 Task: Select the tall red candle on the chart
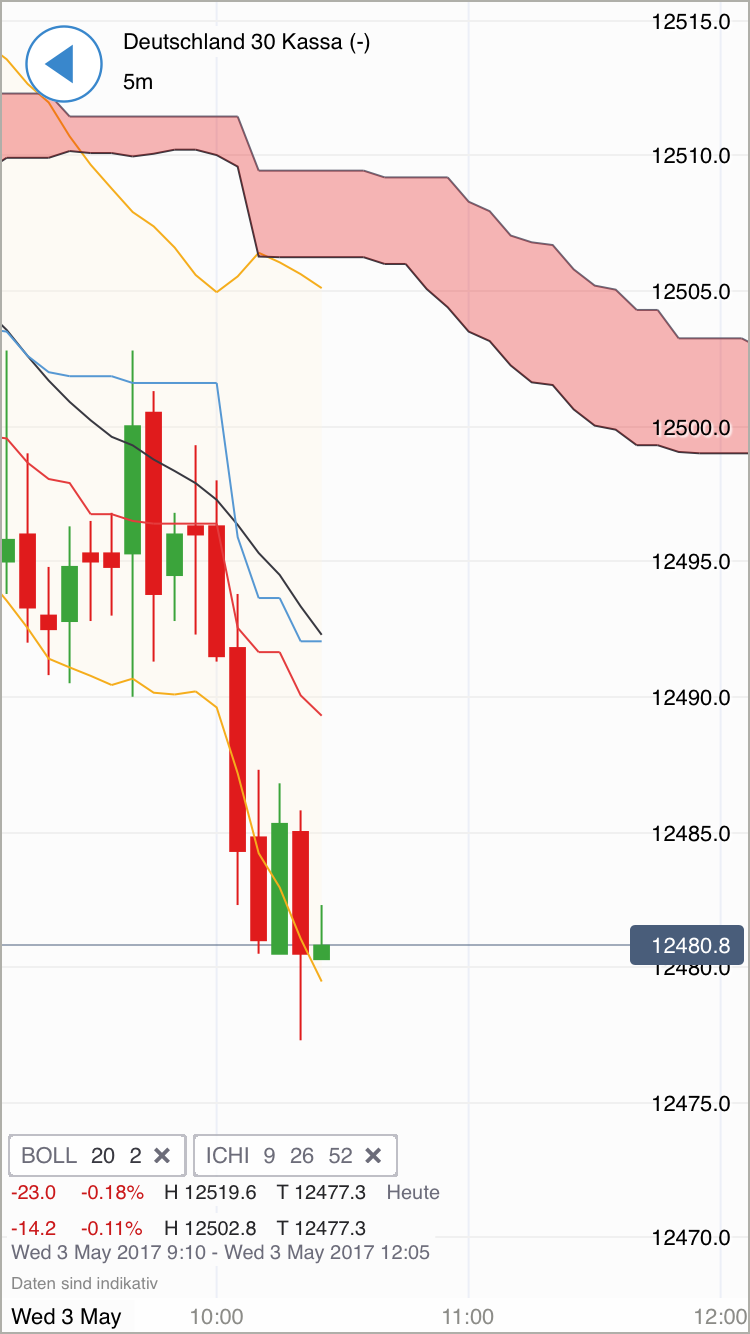click(x=236, y=750)
